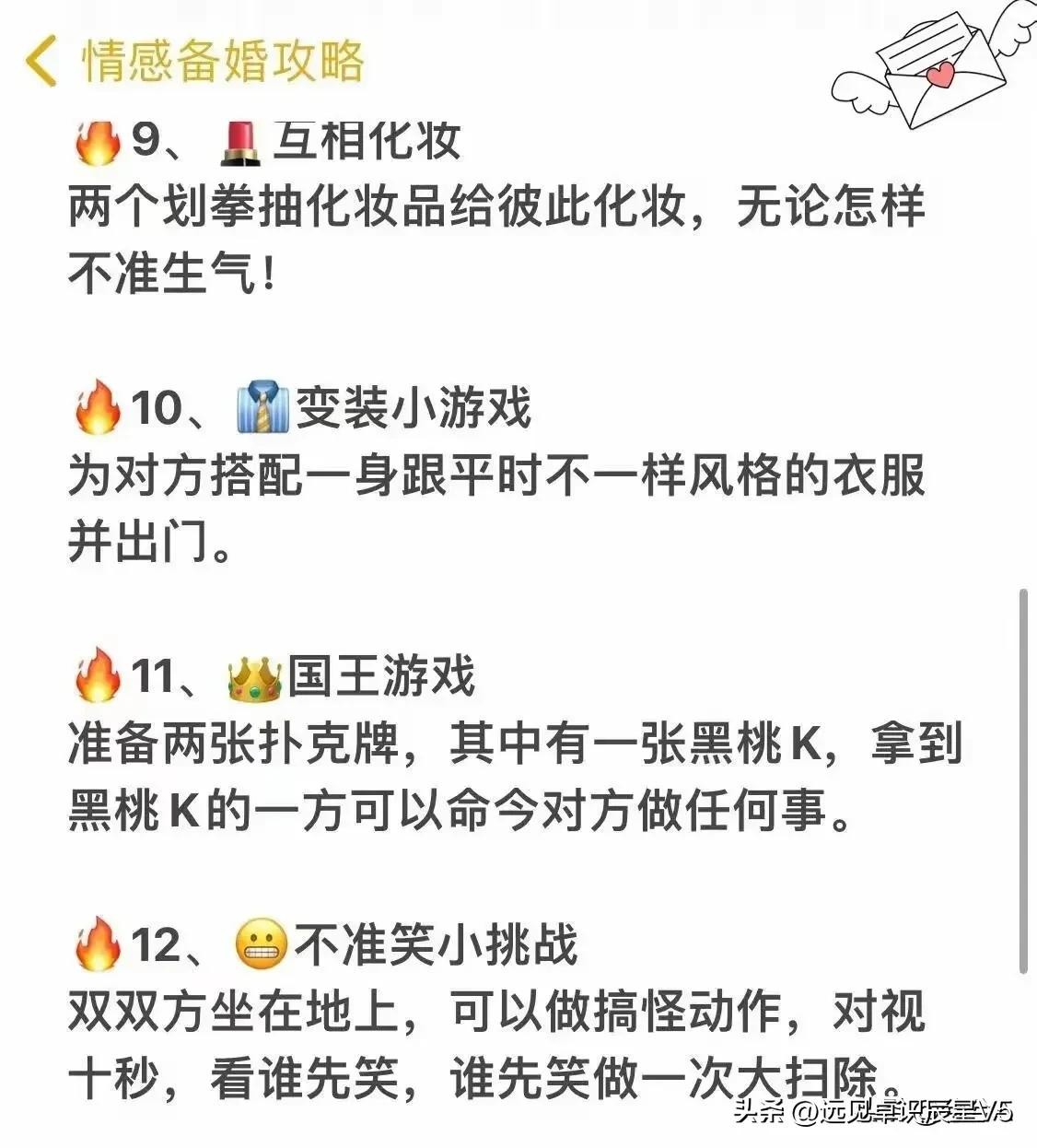
Task: Go back to 情感备婚攻略 folder
Action: point(42,62)
